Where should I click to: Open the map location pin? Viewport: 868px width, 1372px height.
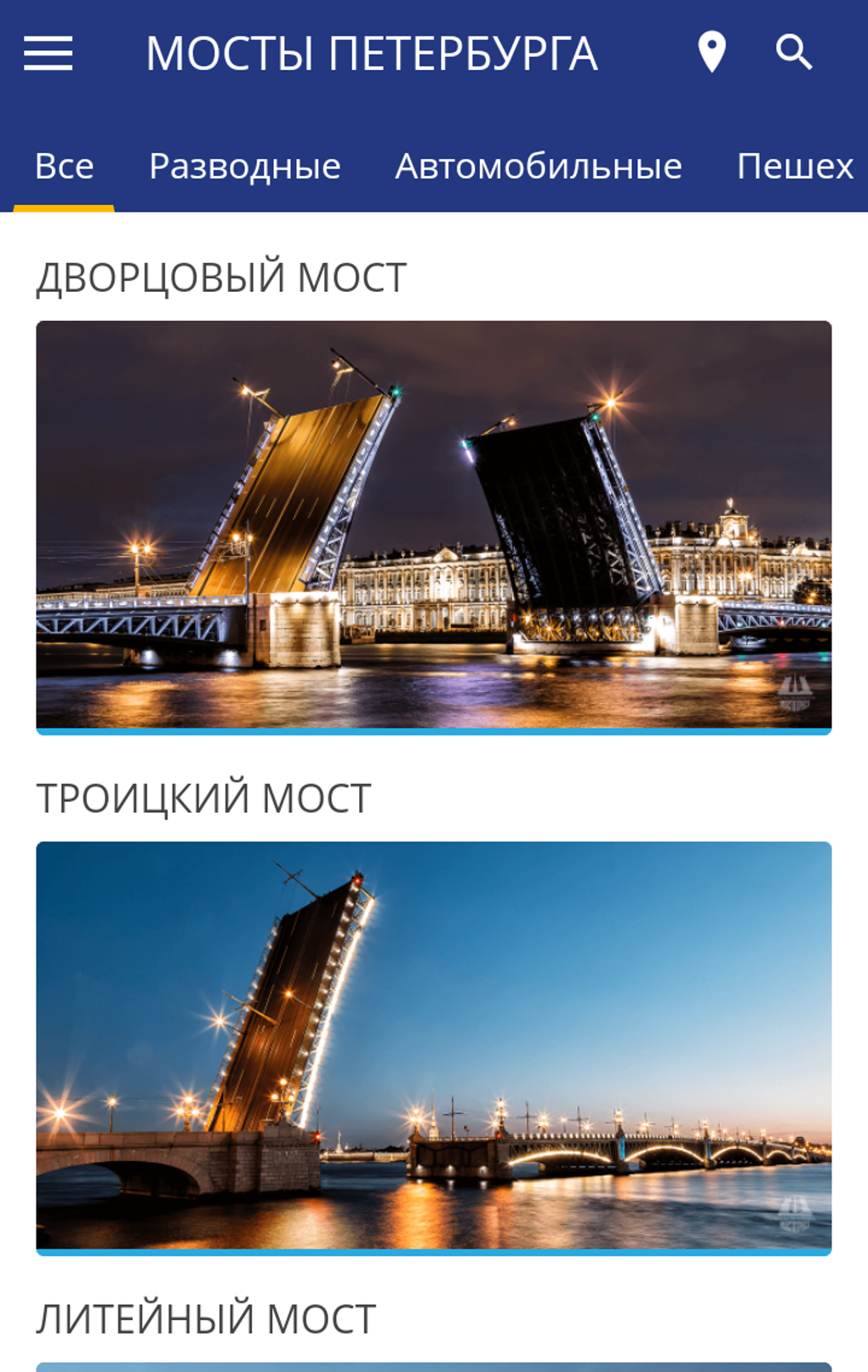pyautogui.click(x=711, y=53)
